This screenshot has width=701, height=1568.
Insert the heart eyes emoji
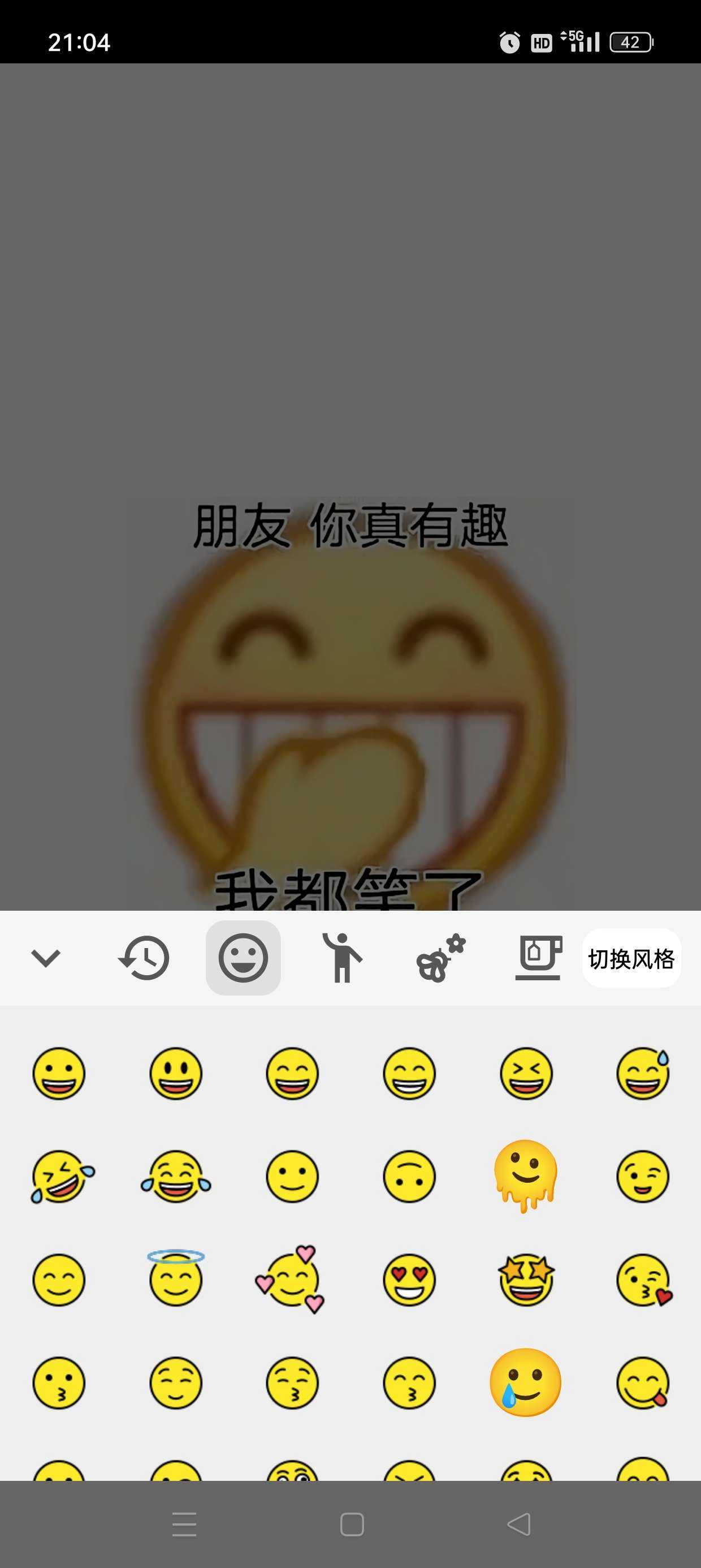(409, 1280)
